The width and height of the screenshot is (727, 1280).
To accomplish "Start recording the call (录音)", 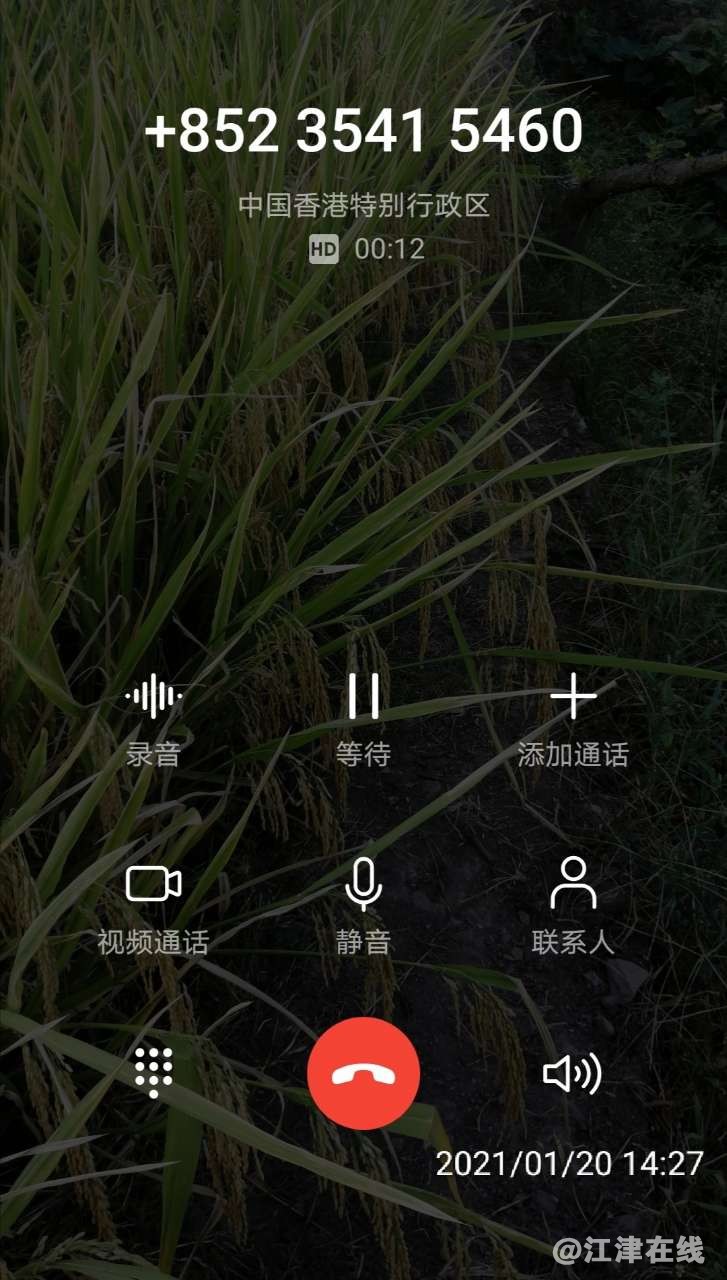I will (x=153, y=698).
